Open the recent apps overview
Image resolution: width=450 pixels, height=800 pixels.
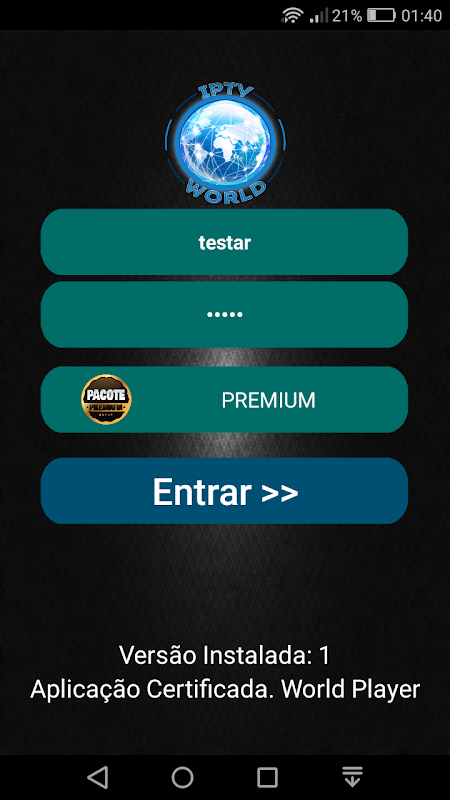coord(267,777)
